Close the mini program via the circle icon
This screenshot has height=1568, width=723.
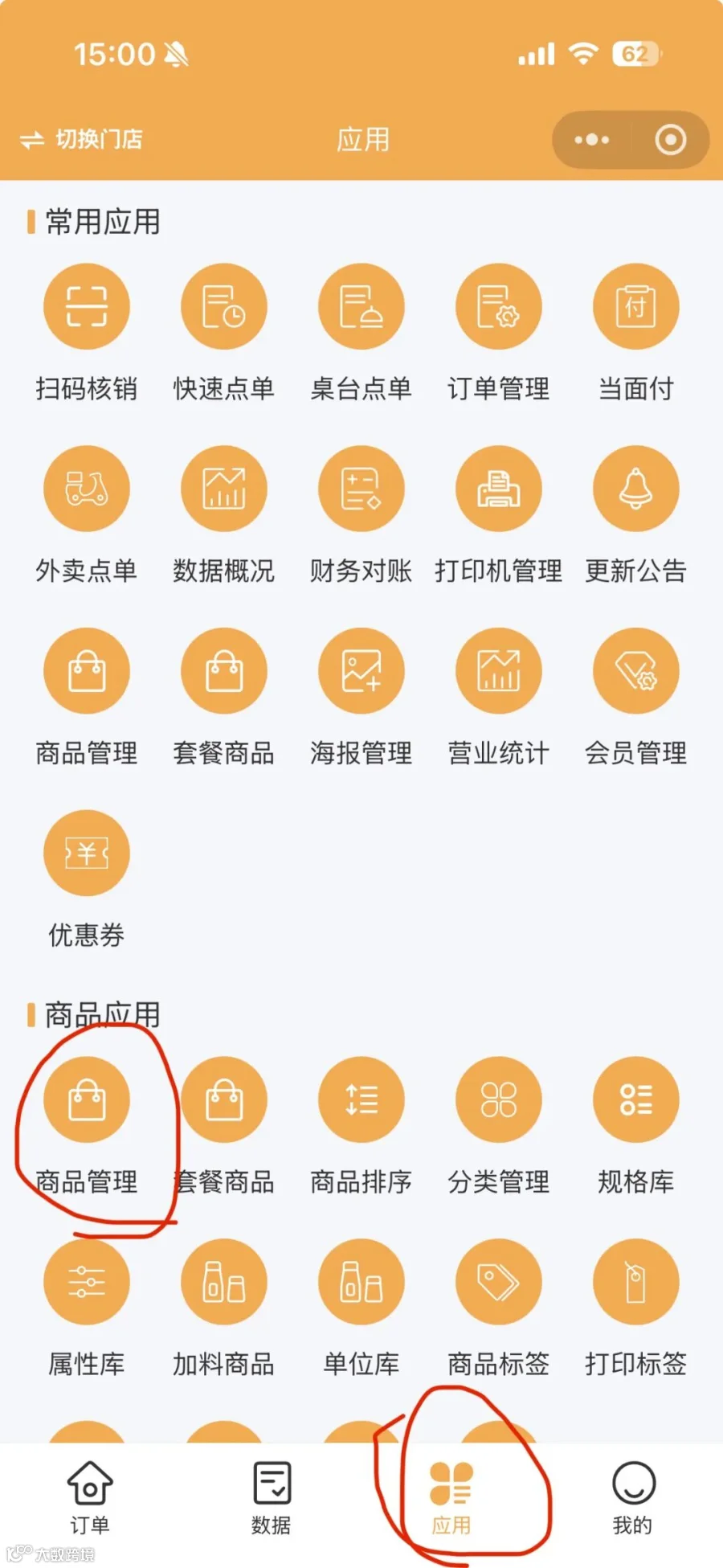671,140
